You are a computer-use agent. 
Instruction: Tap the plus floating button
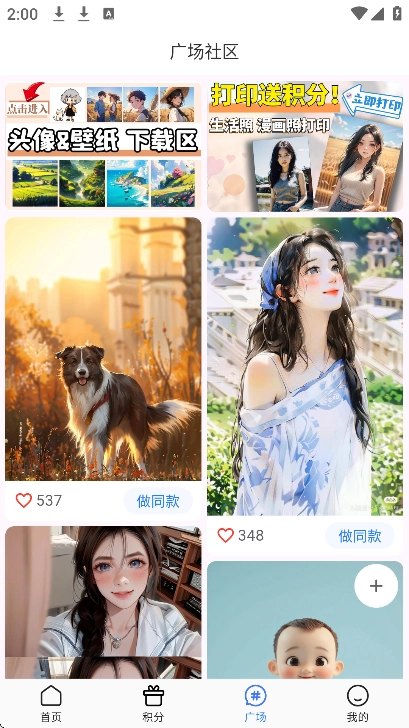pyautogui.click(x=376, y=586)
